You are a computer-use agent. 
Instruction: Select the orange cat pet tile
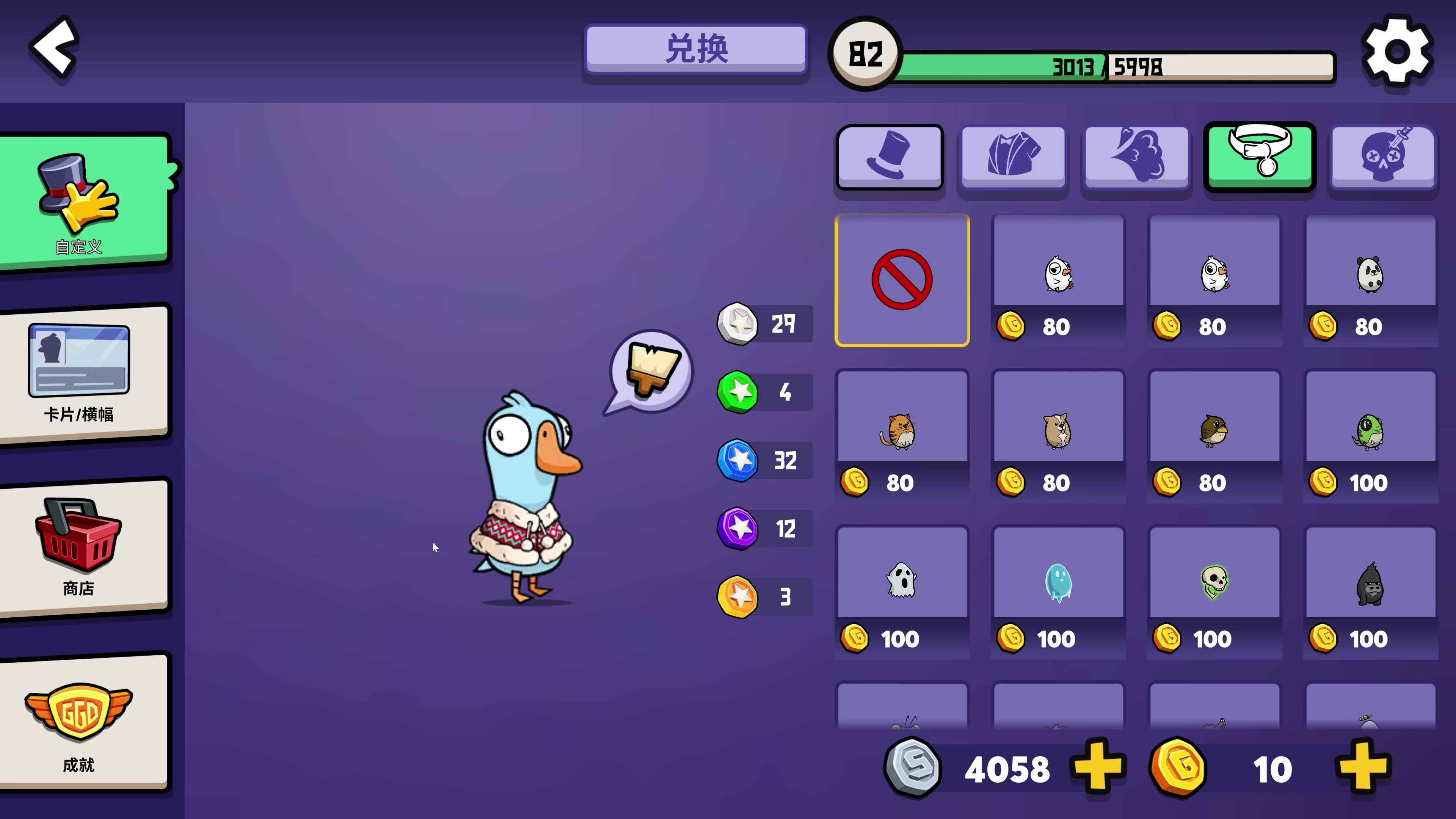pyautogui.click(x=902, y=435)
